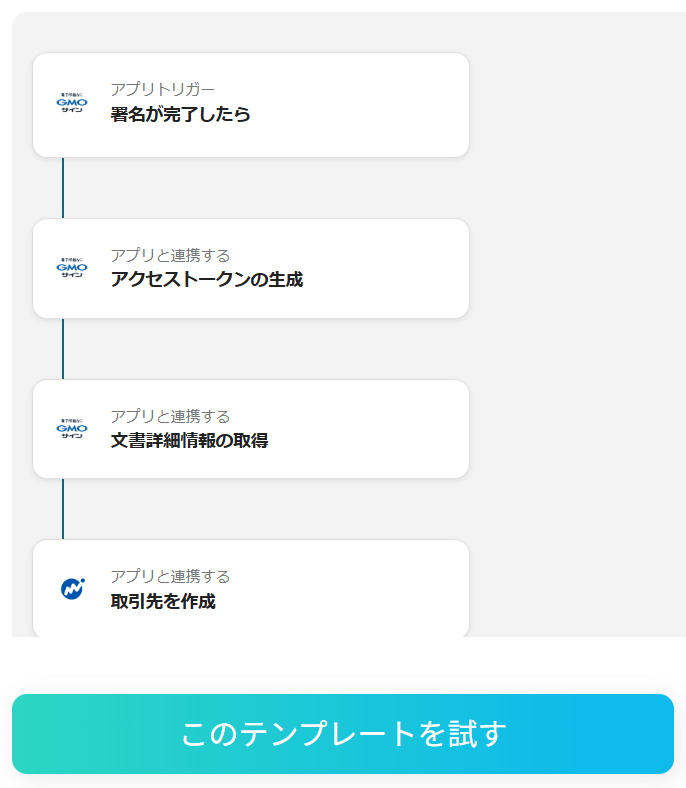View the 取引先を作成 step card

[250, 589]
